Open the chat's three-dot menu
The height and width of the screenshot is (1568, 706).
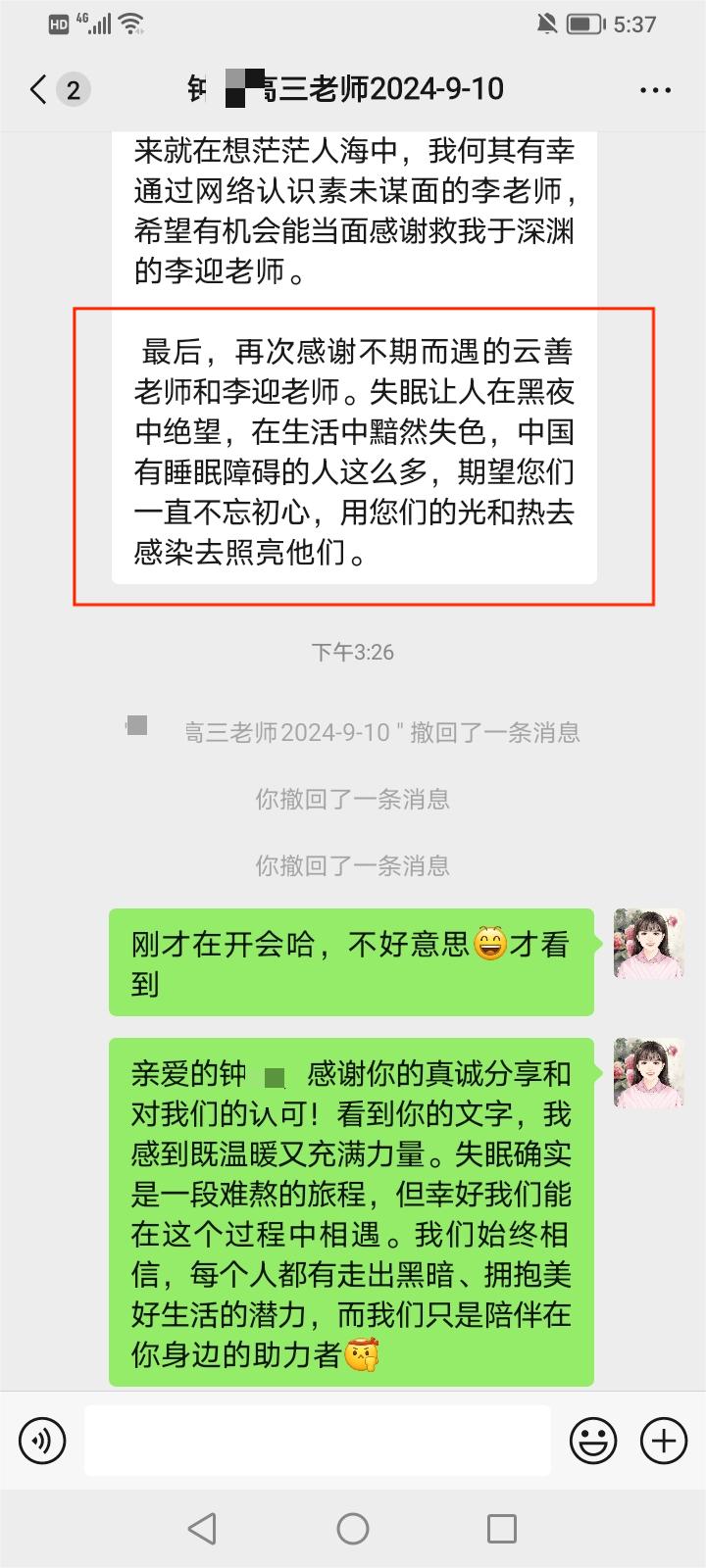click(655, 90)
